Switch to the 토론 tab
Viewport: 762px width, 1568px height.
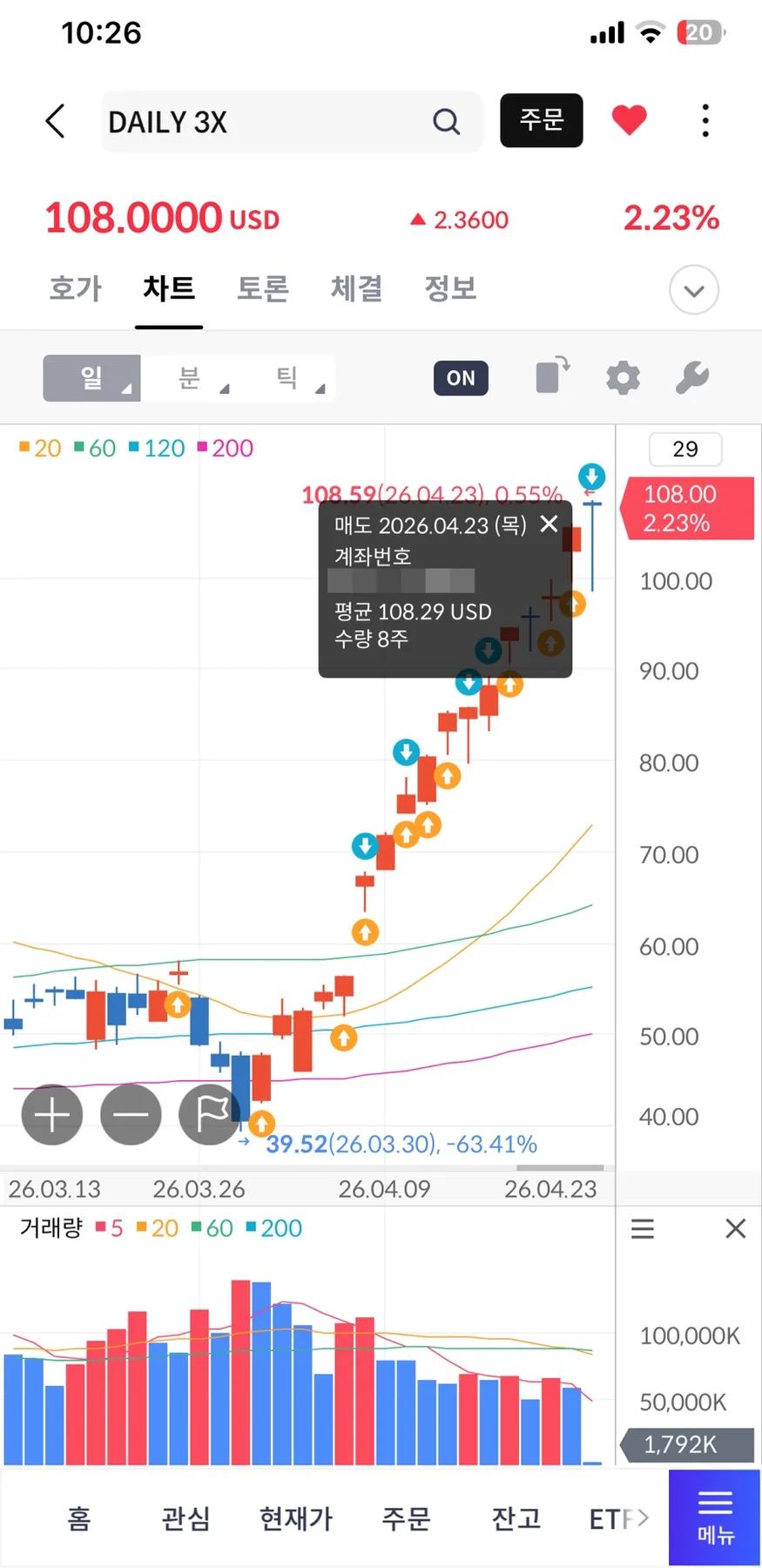pyautogui.click(x=263, y=288)
